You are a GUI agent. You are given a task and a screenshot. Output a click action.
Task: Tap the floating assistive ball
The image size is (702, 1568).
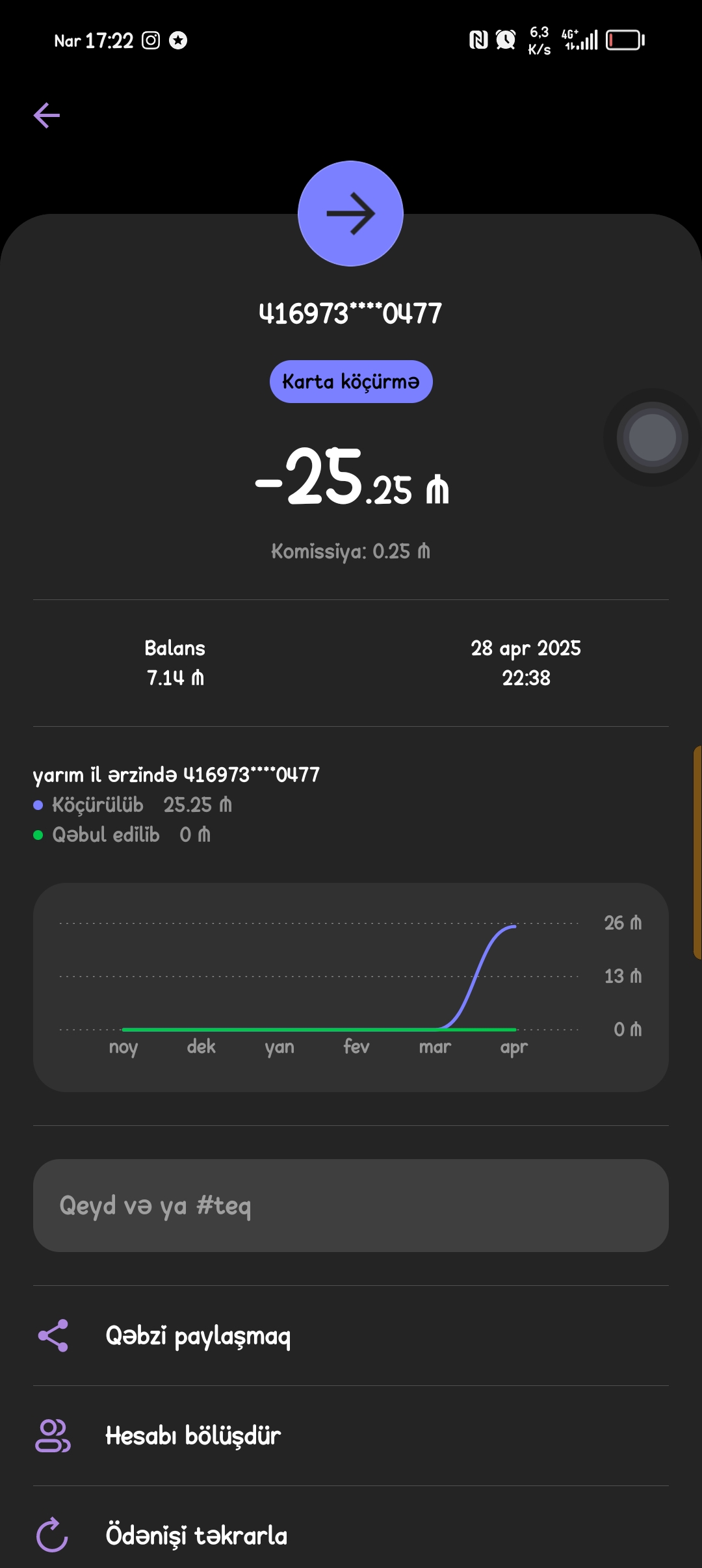[652, 438]
